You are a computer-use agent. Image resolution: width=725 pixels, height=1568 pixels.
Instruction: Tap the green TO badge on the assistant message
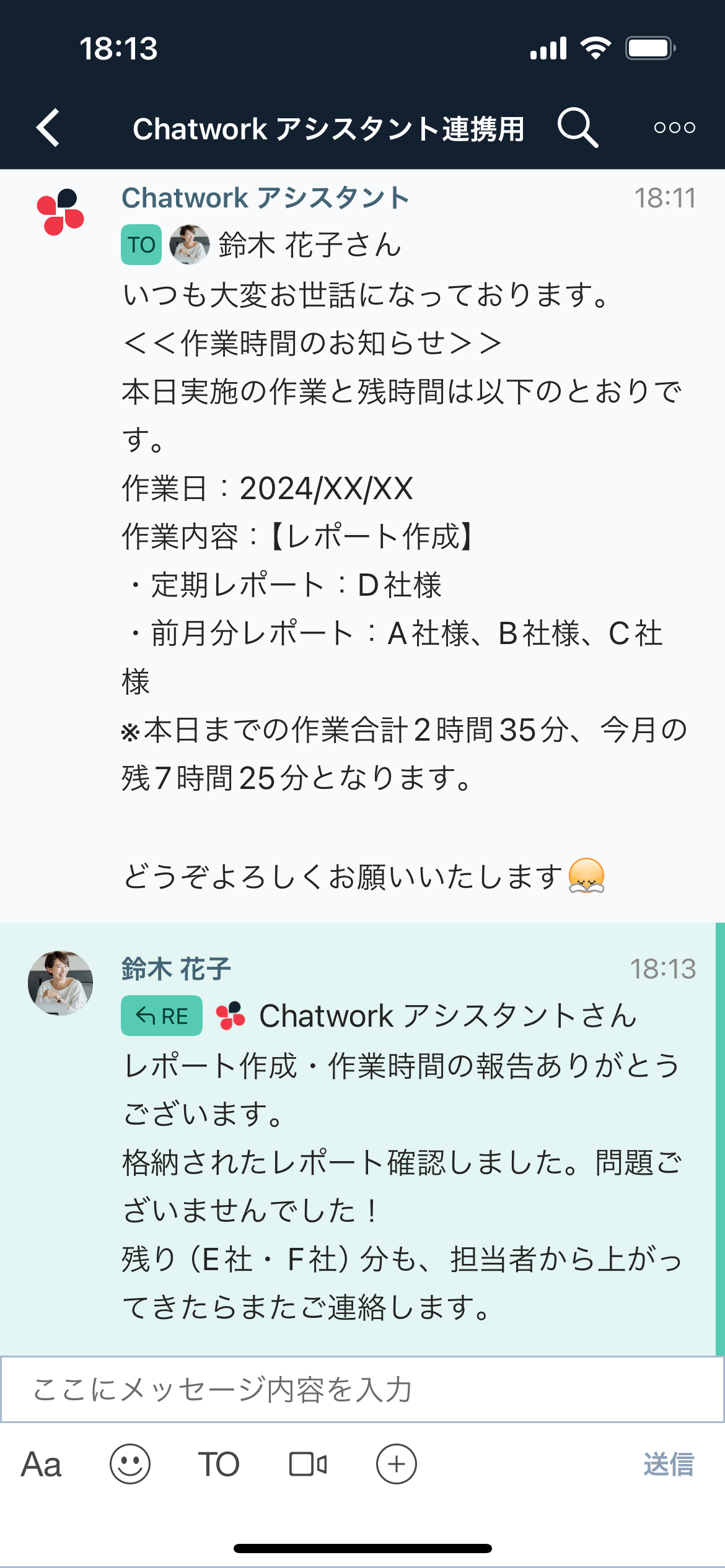coord(143,243)
